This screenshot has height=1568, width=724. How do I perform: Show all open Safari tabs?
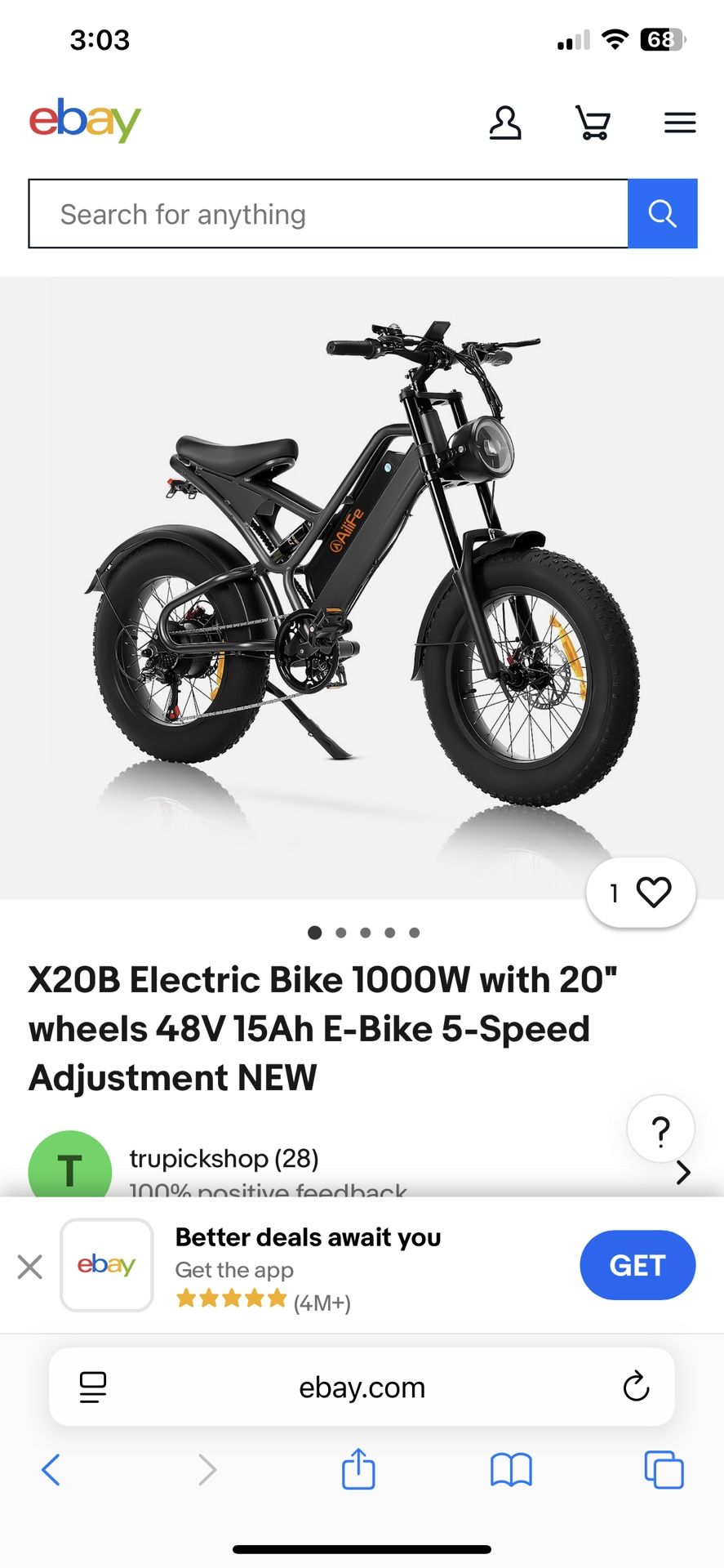coord(664,1470)
